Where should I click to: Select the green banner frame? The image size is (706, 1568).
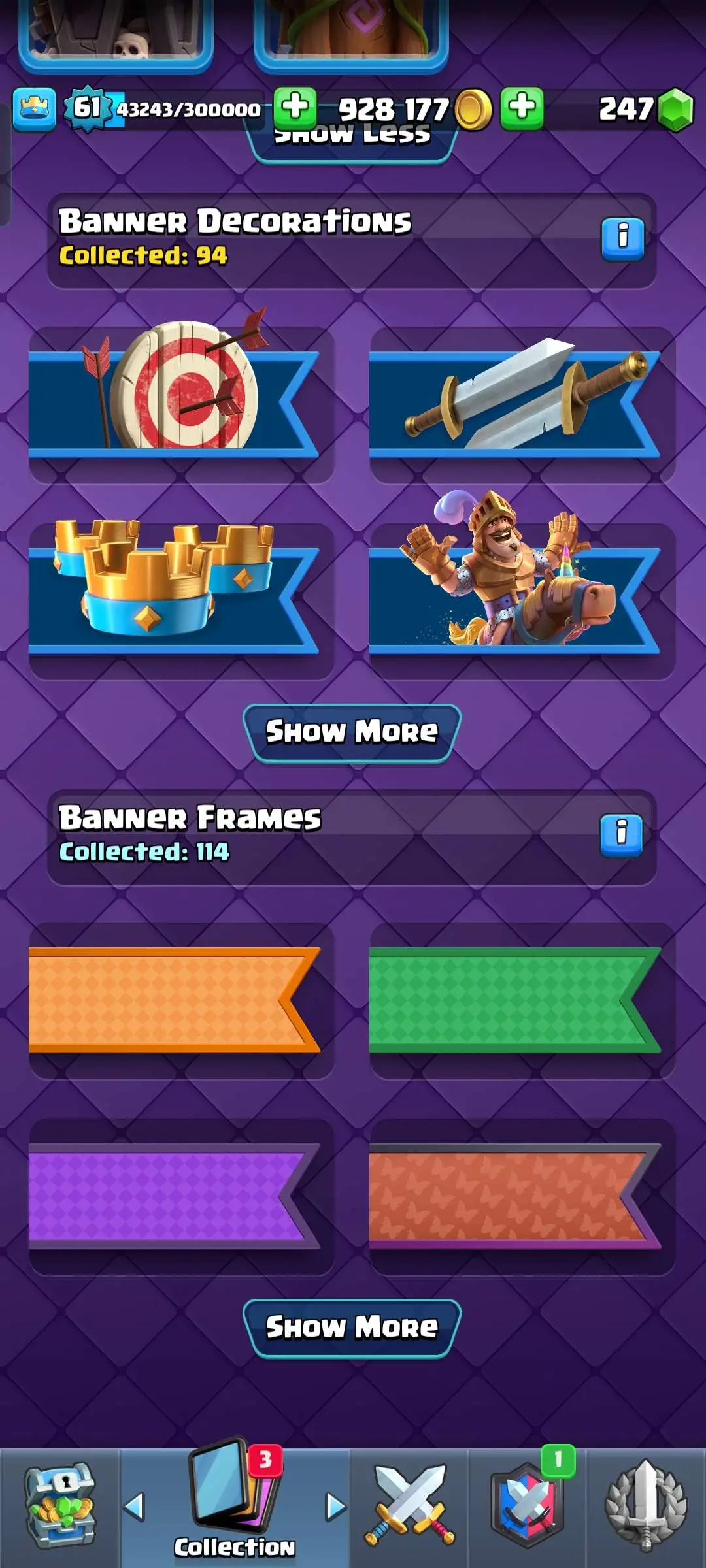[x=522, y=1000]
